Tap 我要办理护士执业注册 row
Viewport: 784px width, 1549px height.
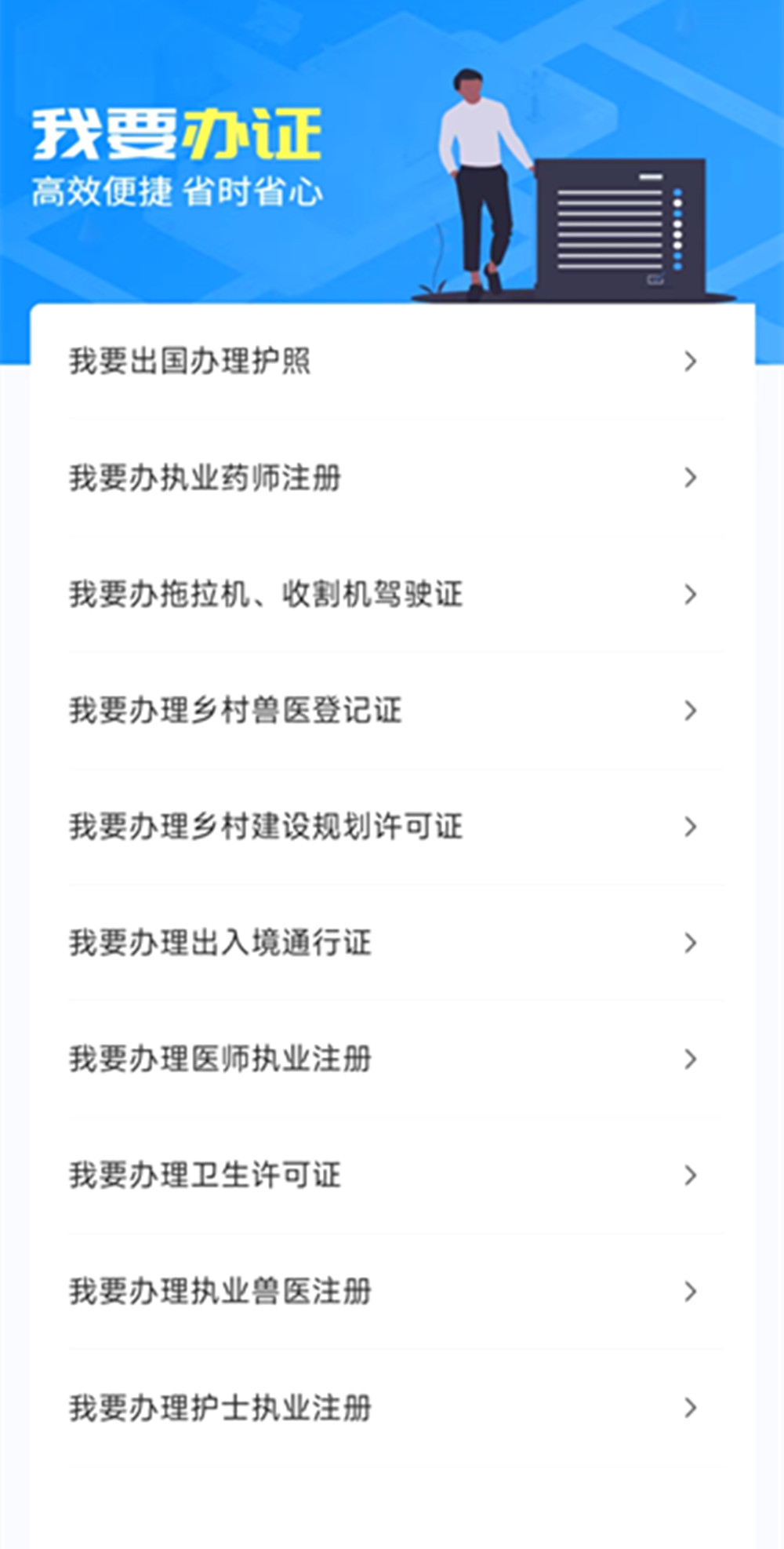(x=392, y=1408)
